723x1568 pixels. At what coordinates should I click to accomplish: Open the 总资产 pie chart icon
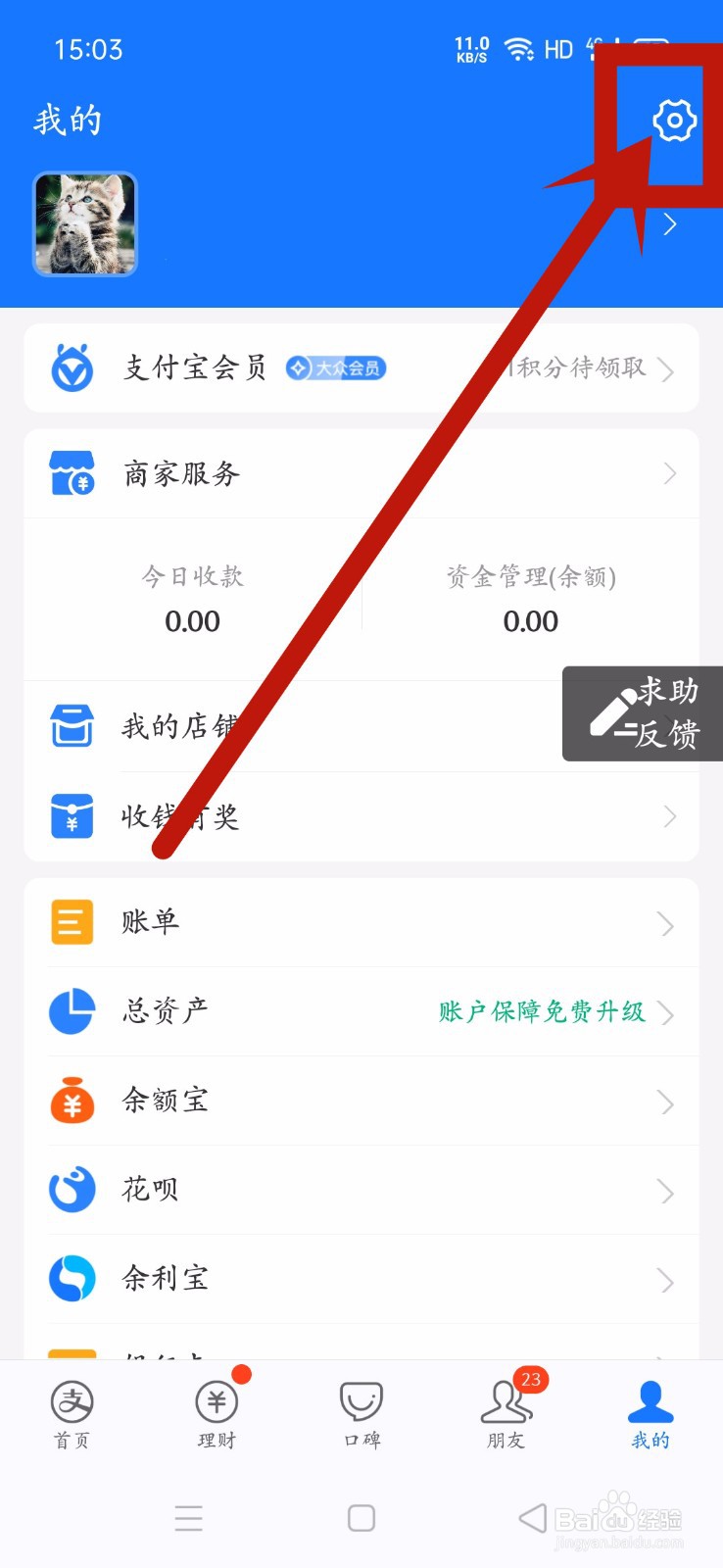click(x=71, y=1011)
